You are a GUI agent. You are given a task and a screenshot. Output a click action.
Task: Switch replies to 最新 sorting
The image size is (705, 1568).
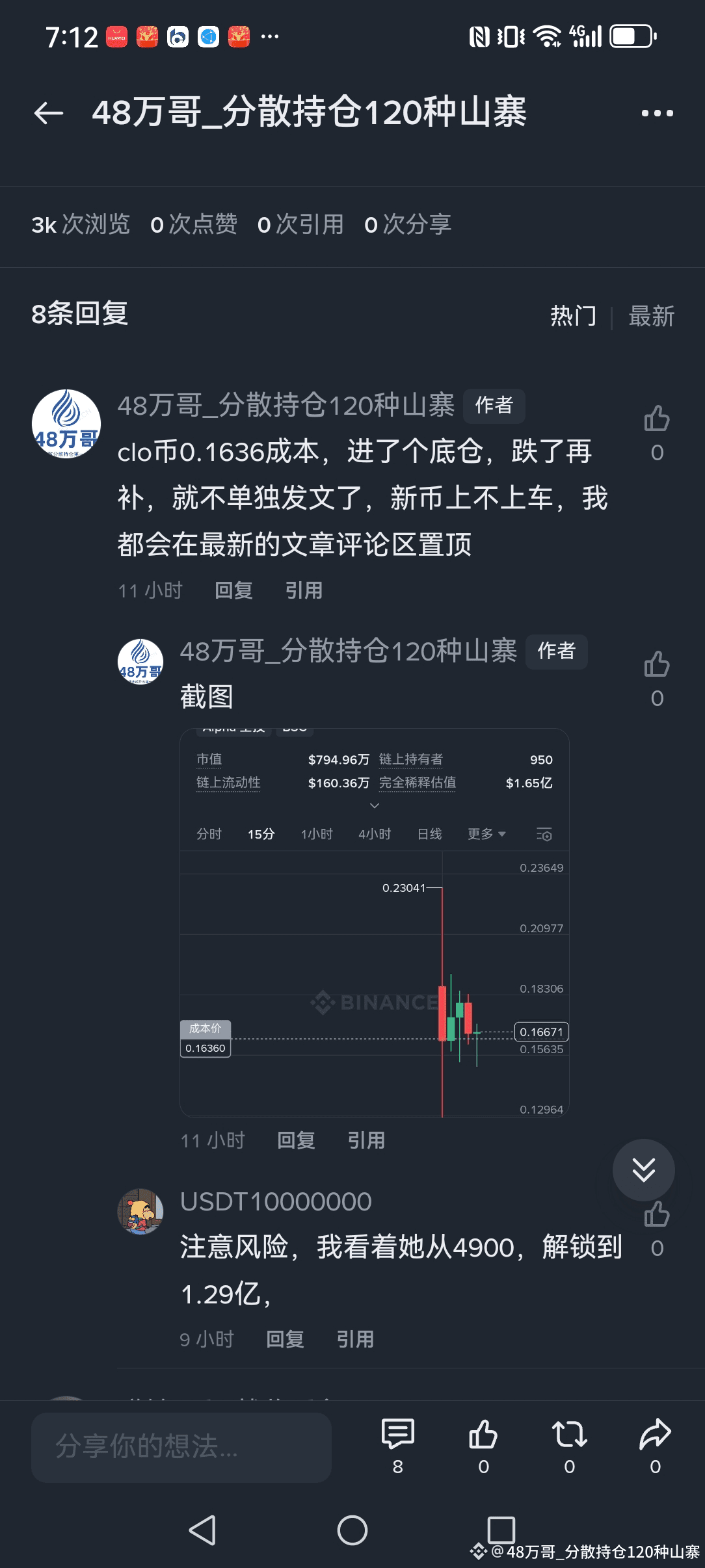[651, 316]
